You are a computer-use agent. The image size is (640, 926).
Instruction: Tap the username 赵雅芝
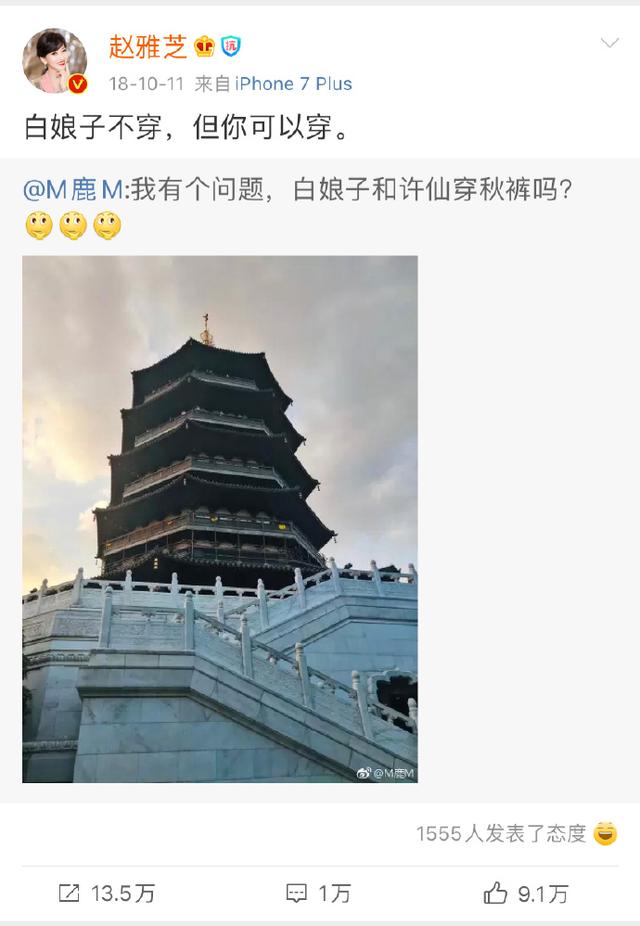pyautogui.click(x=148, y=46)
